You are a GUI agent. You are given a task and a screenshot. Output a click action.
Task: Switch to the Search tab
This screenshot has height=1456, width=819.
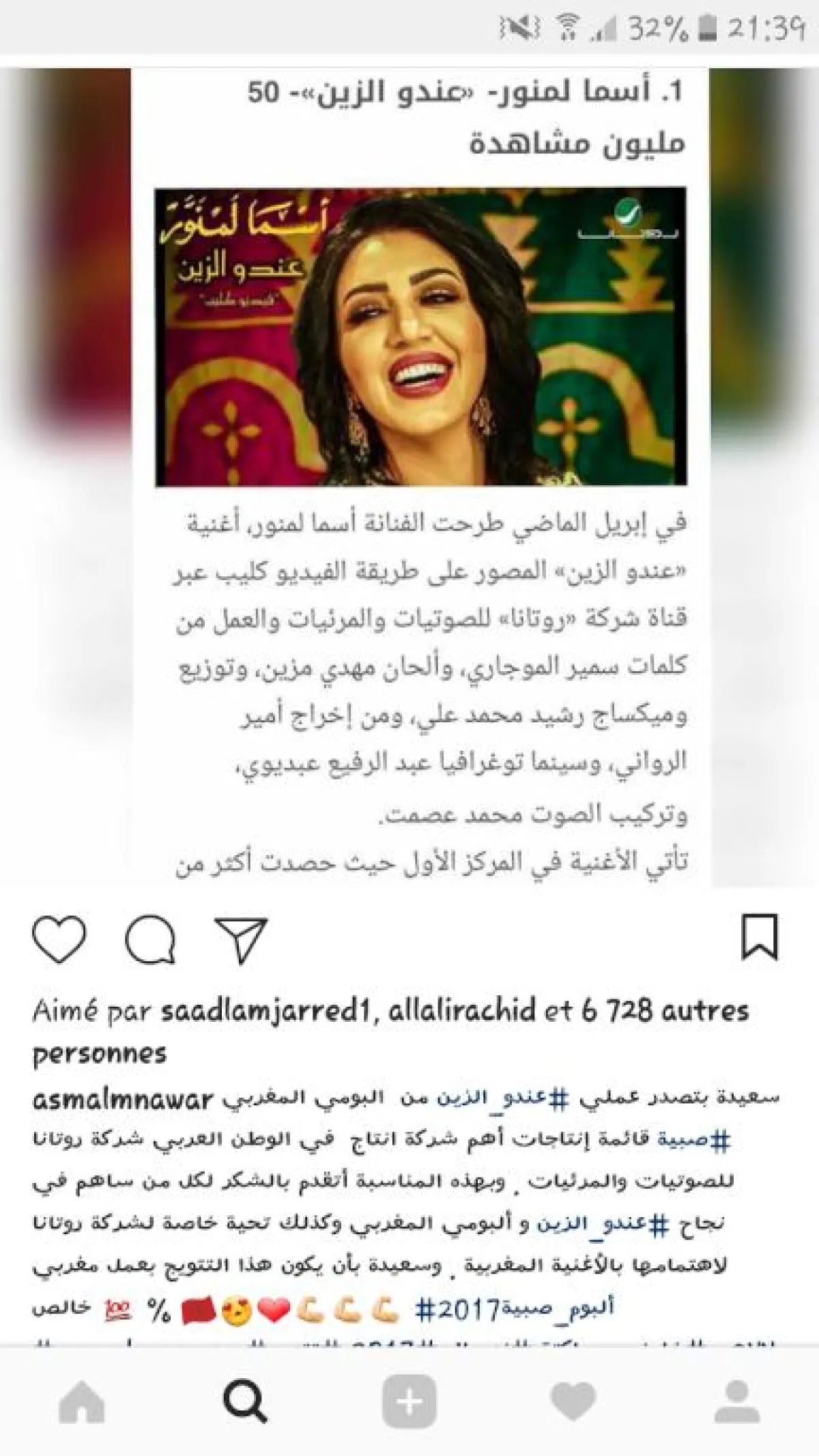(x=245, y=1403)
